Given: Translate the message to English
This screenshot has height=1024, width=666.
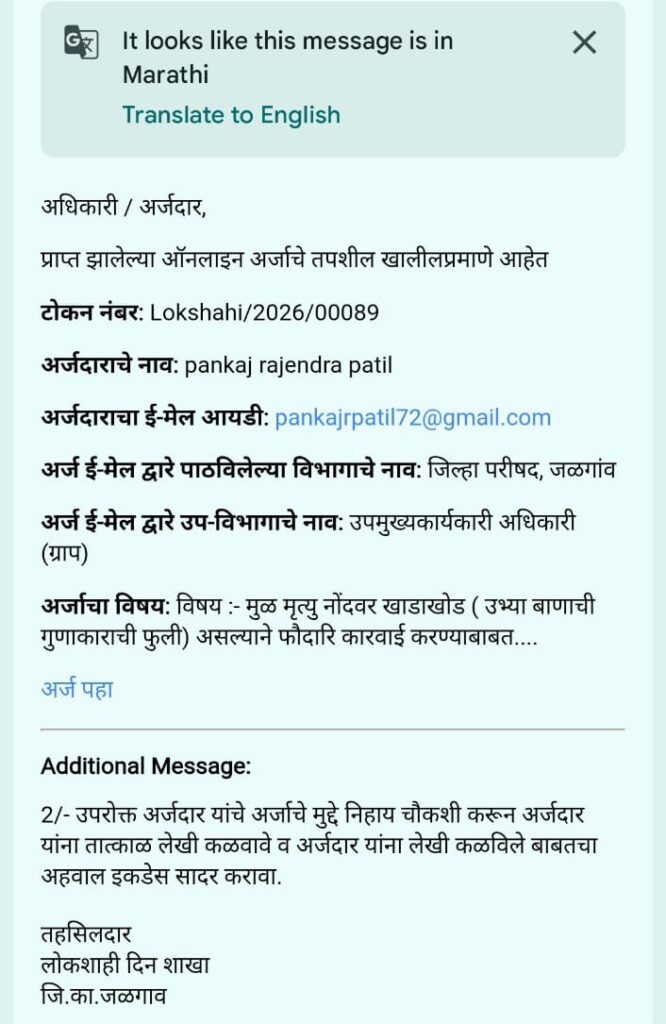Looking at the screenshot, I should 231,115.
